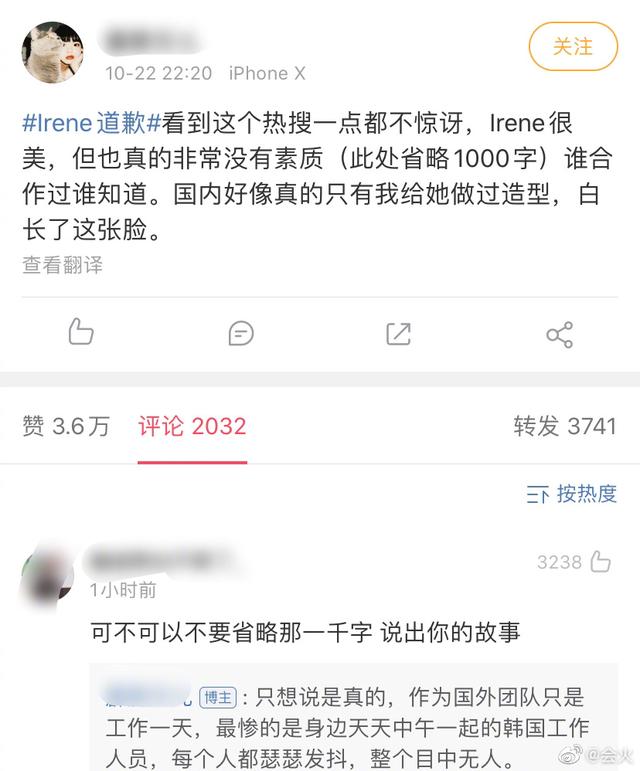Screen dimensions: 640x771
Task: Switch to the 赞 3.6万 tab
Action: [x=66, y=426]
